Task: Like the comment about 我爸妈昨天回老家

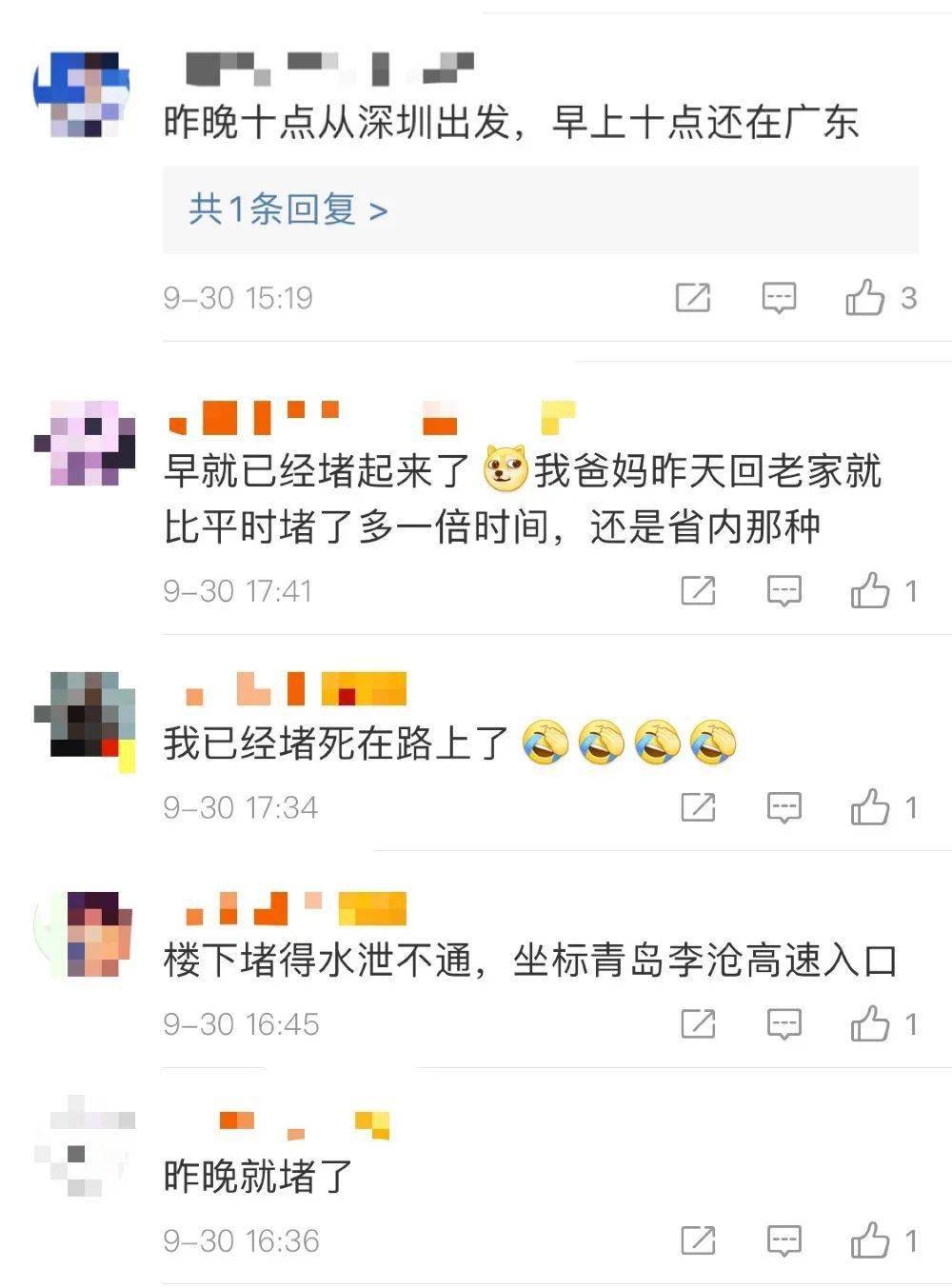Action: [870, 591]
